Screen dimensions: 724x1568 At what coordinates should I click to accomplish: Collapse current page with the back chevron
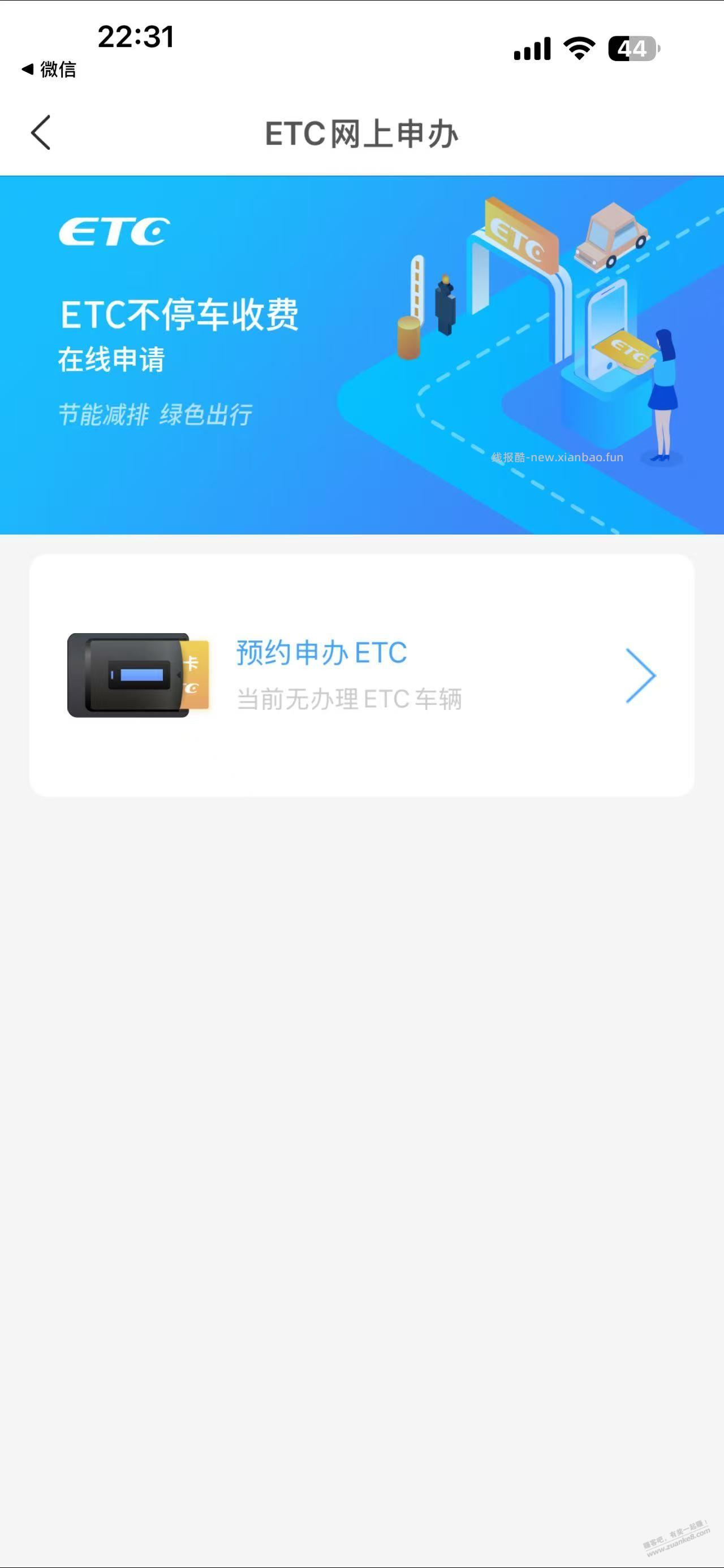click(41, 133)
